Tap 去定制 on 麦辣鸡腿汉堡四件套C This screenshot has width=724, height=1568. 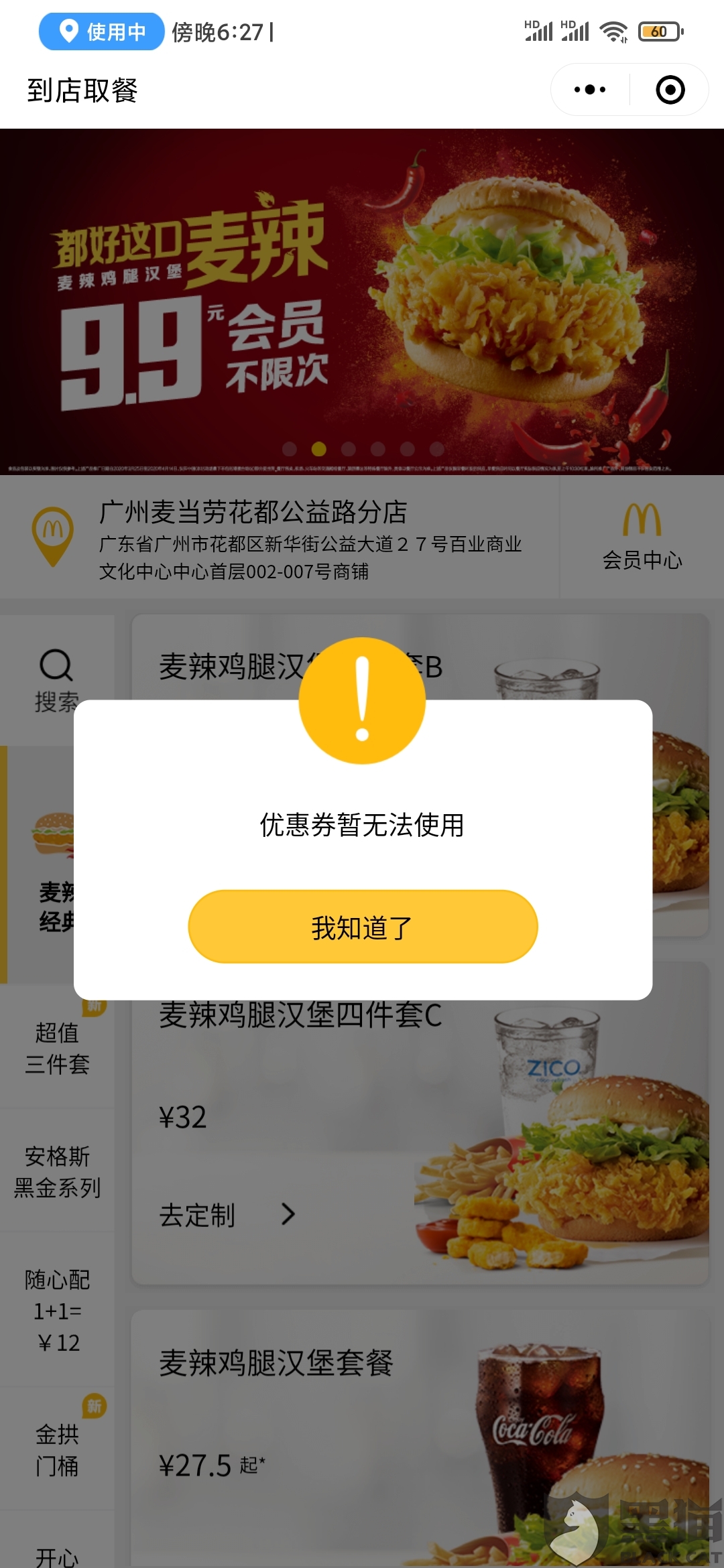(227, 1214)
